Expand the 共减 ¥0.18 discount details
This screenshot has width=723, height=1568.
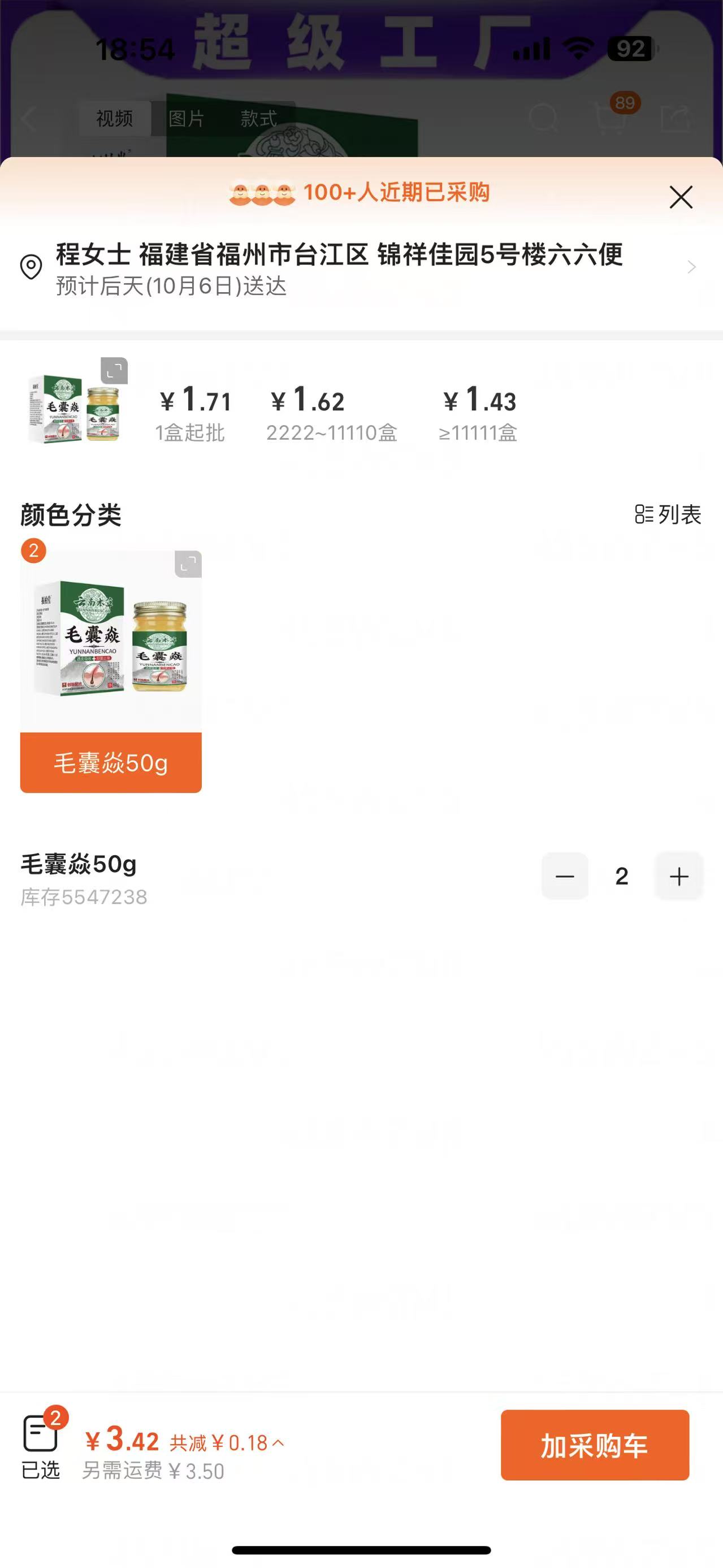(x=226, y=1443)
